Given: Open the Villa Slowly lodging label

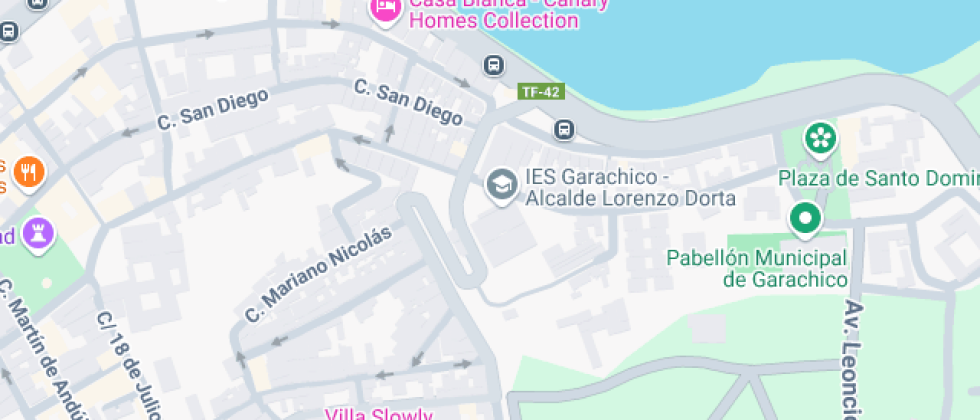Looking at the screenshot, I should tap(378, 414).
